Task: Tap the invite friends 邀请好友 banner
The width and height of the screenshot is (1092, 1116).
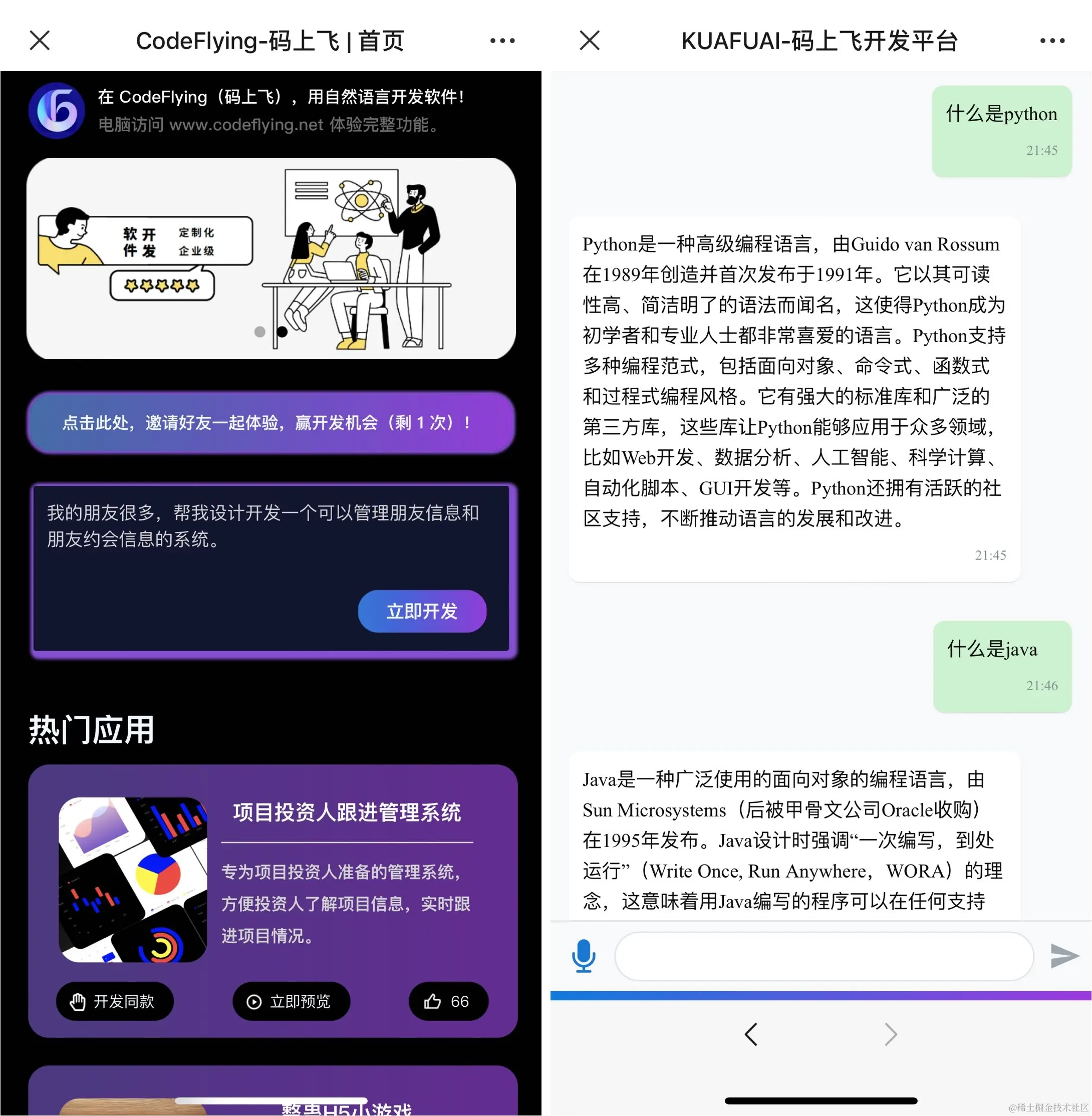Action: click(x=270, y=423)
